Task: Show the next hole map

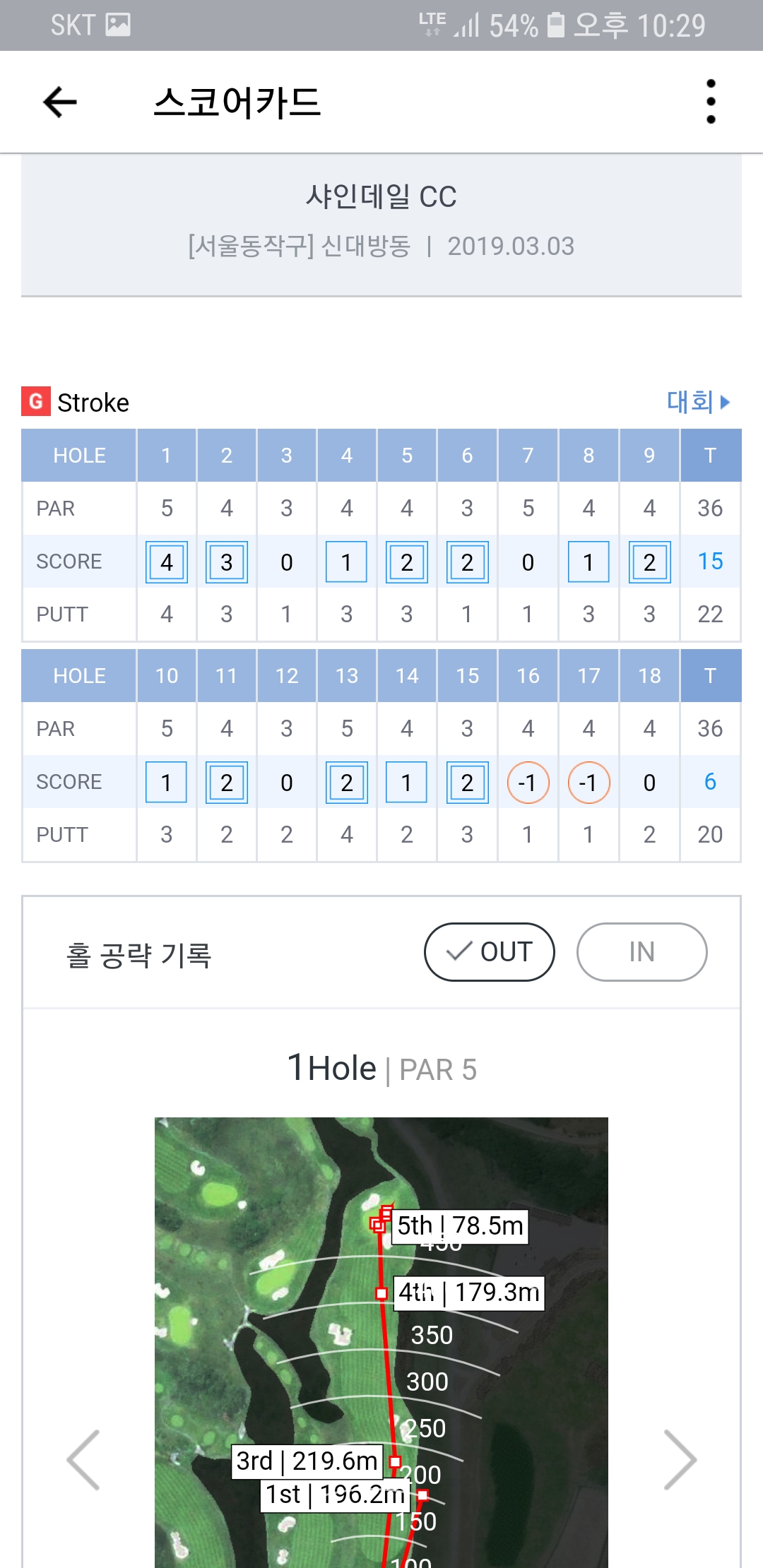Action: (680, 1460)
